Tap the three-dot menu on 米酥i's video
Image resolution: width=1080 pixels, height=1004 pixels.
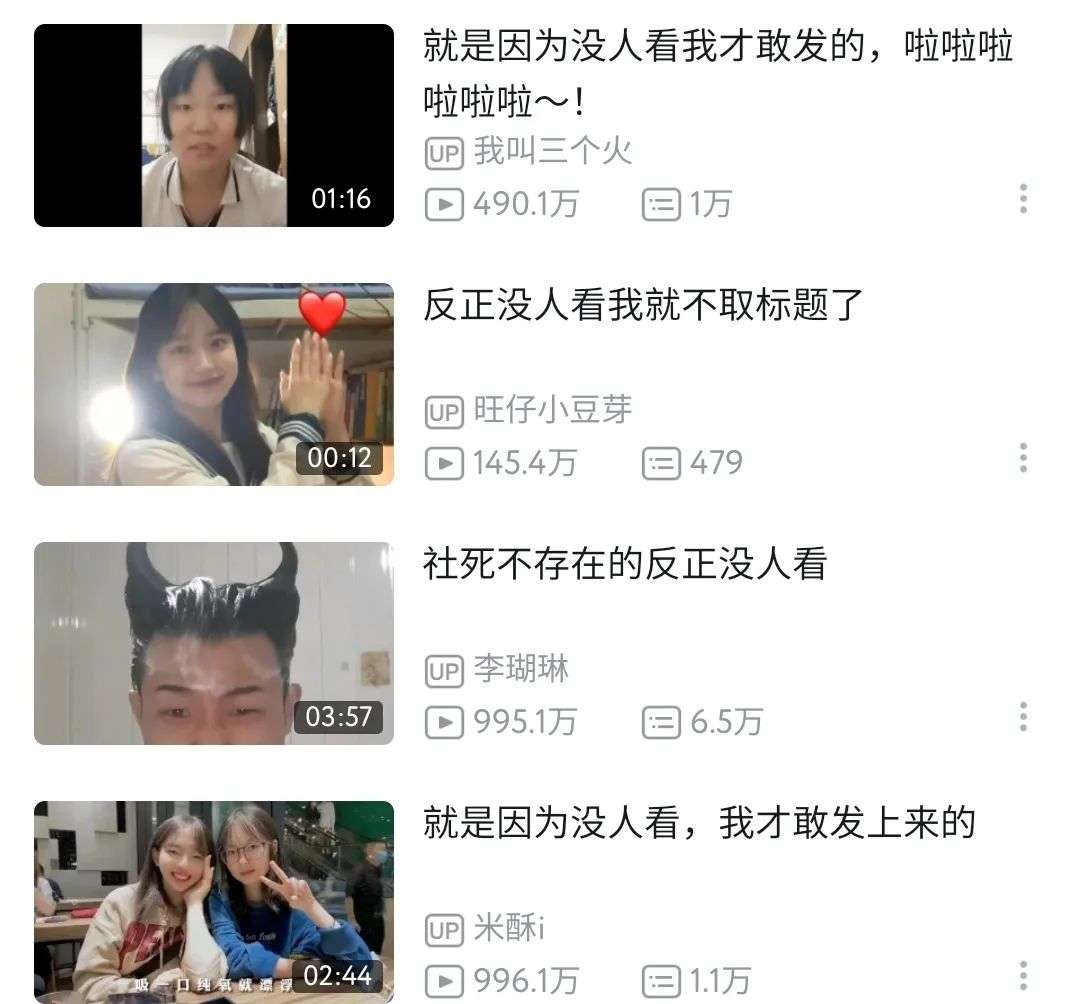(x=1023, y=976)
